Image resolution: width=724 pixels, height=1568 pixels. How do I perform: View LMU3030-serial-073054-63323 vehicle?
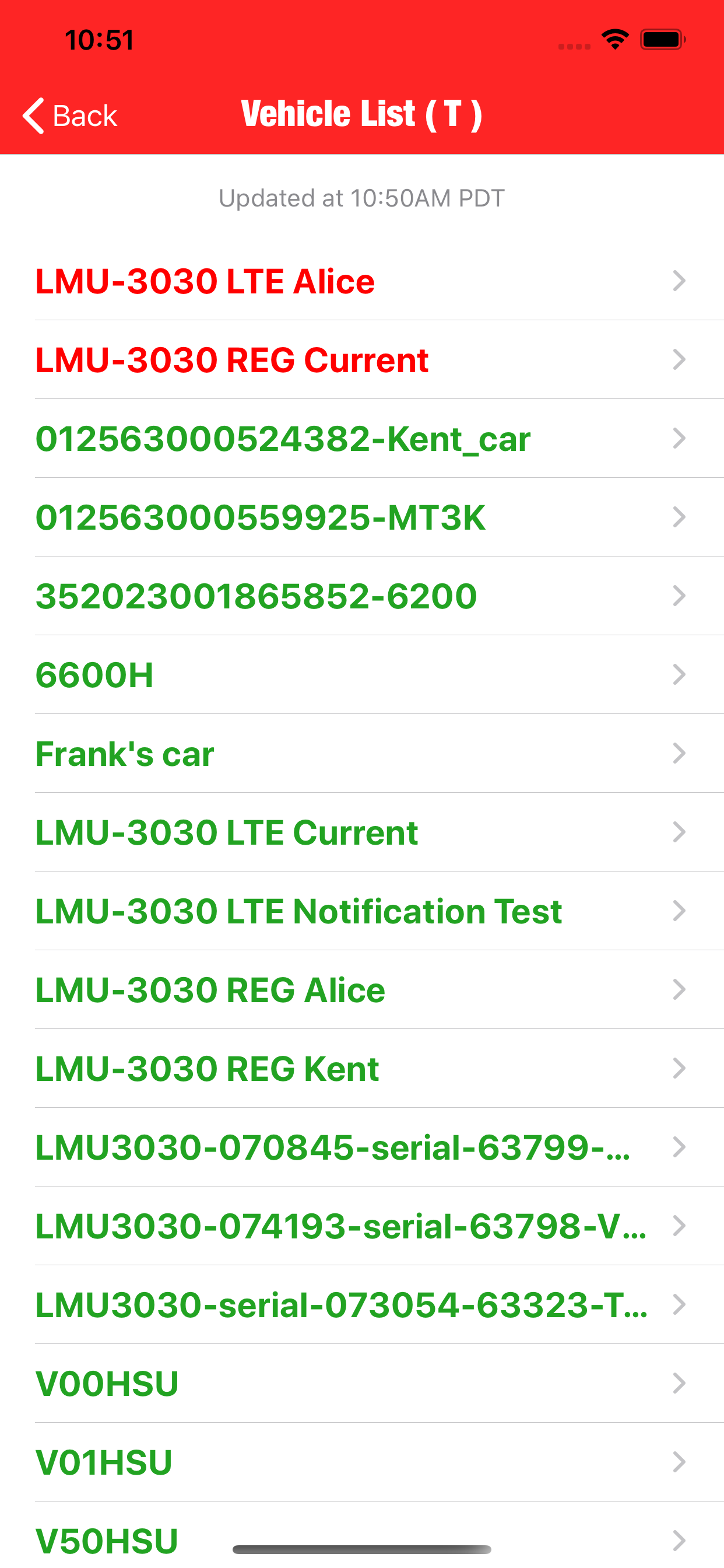[x=362, y=1305]
